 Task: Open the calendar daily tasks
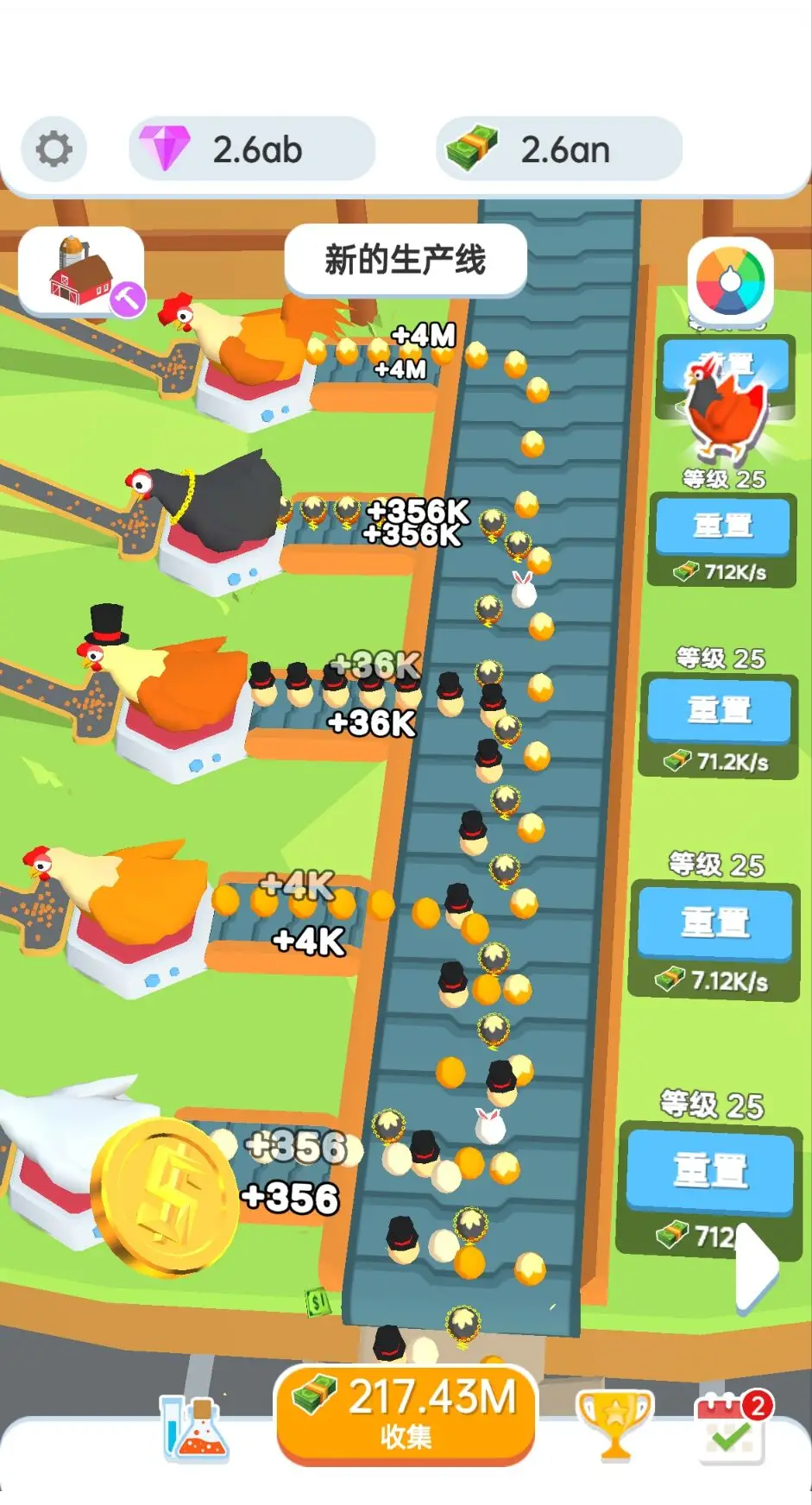pos(731,1427)
